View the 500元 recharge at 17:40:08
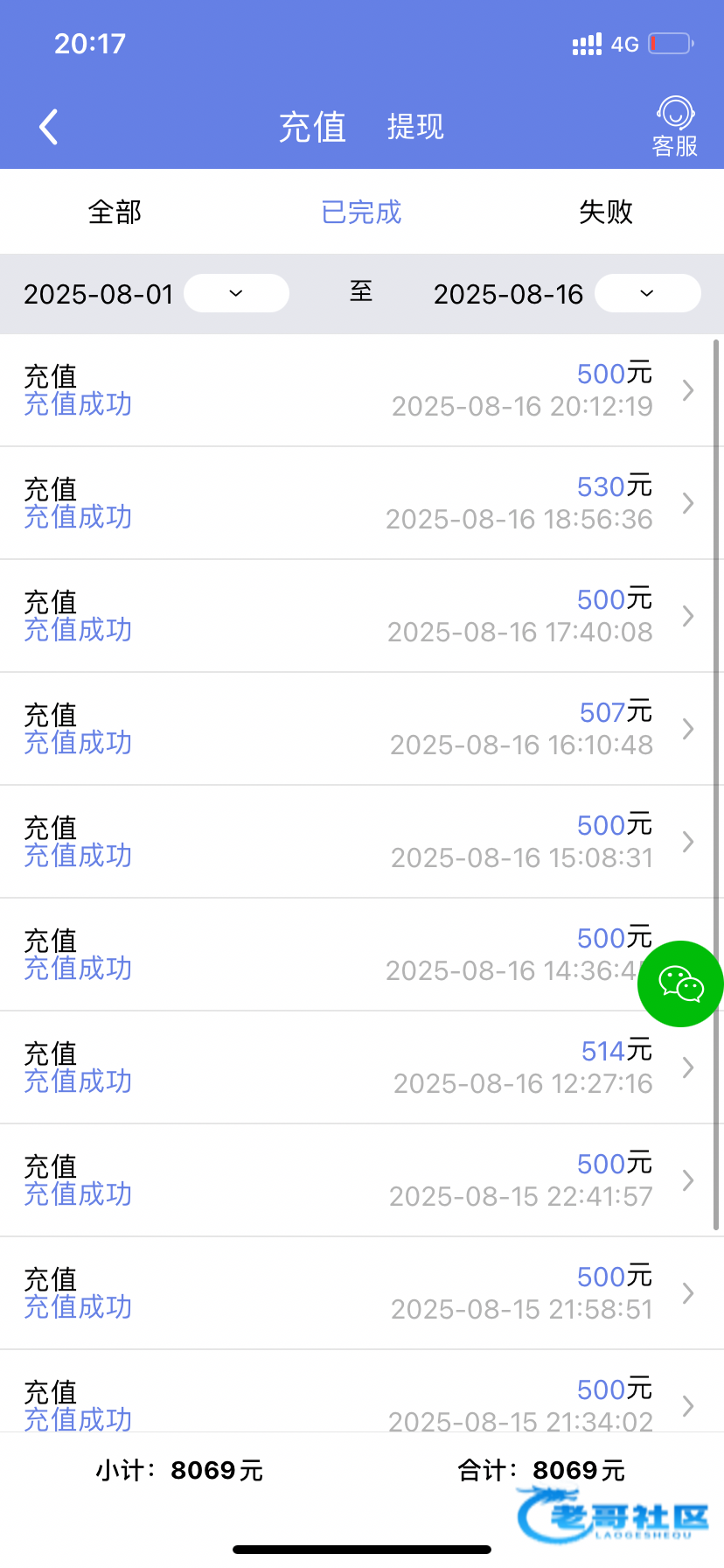724x1568 pixels. tap(362, 616)
